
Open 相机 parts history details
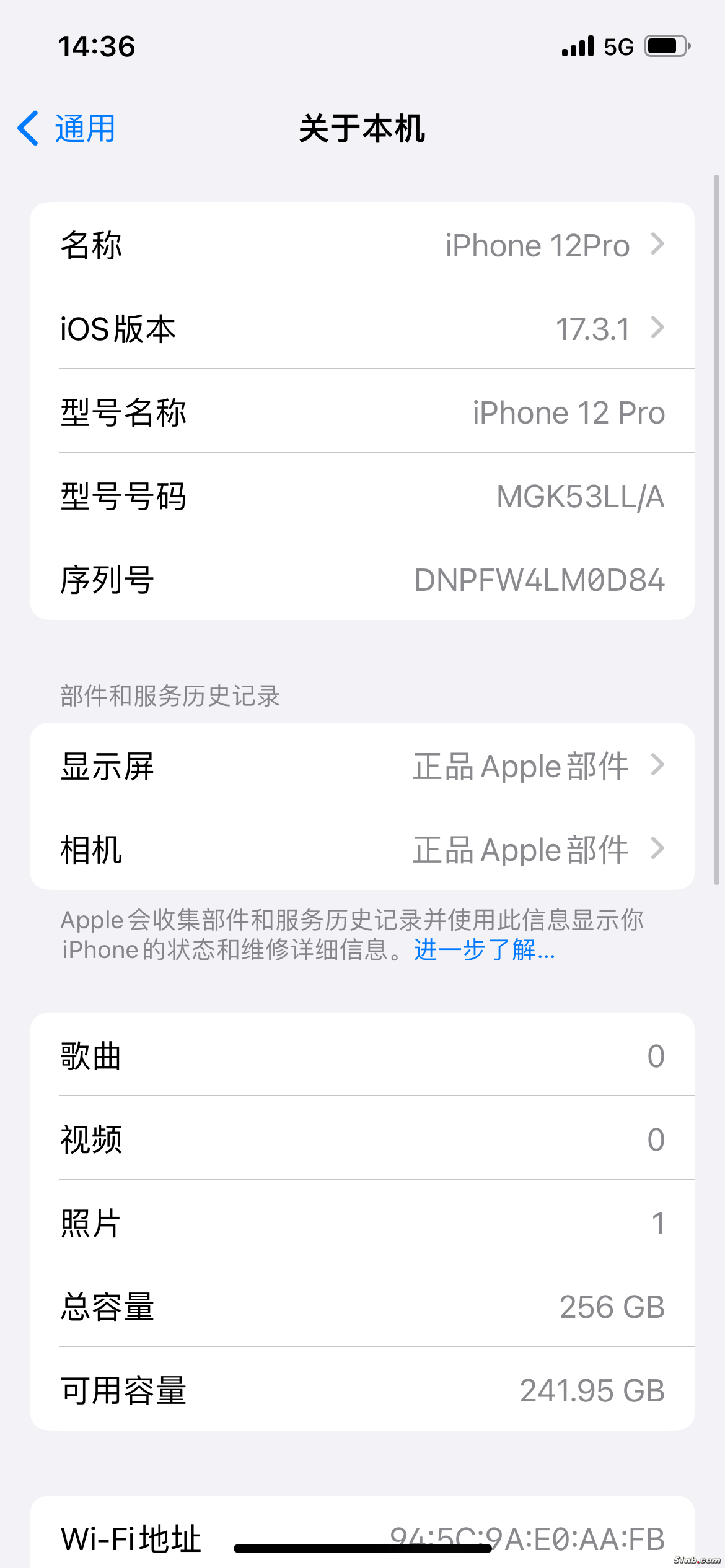coord(362,849)
